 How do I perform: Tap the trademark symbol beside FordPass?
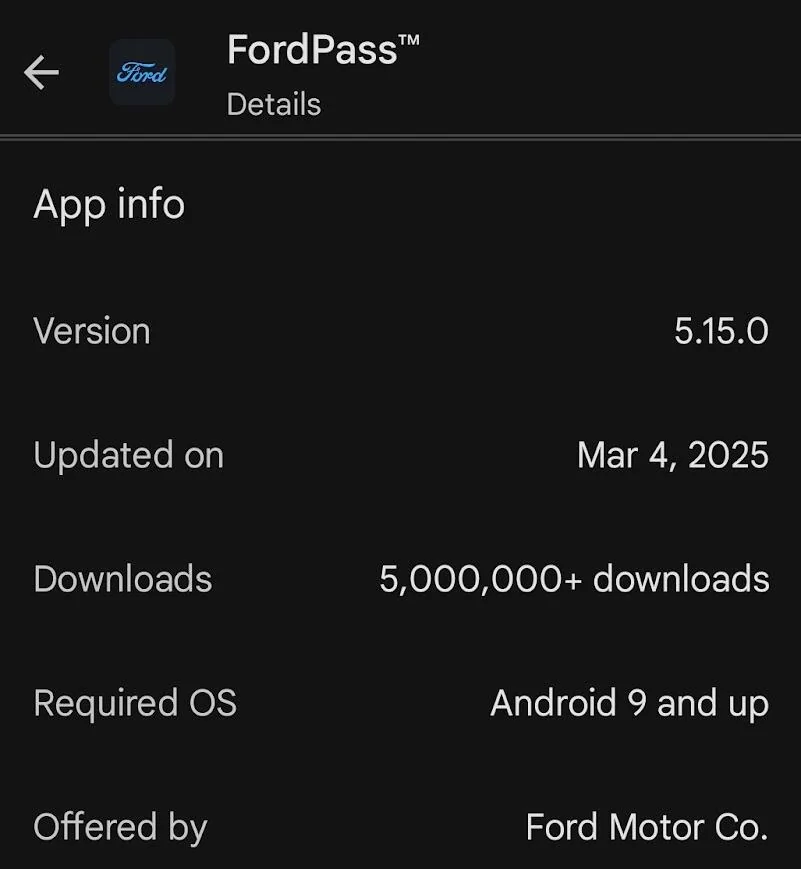tap(408, 40)
